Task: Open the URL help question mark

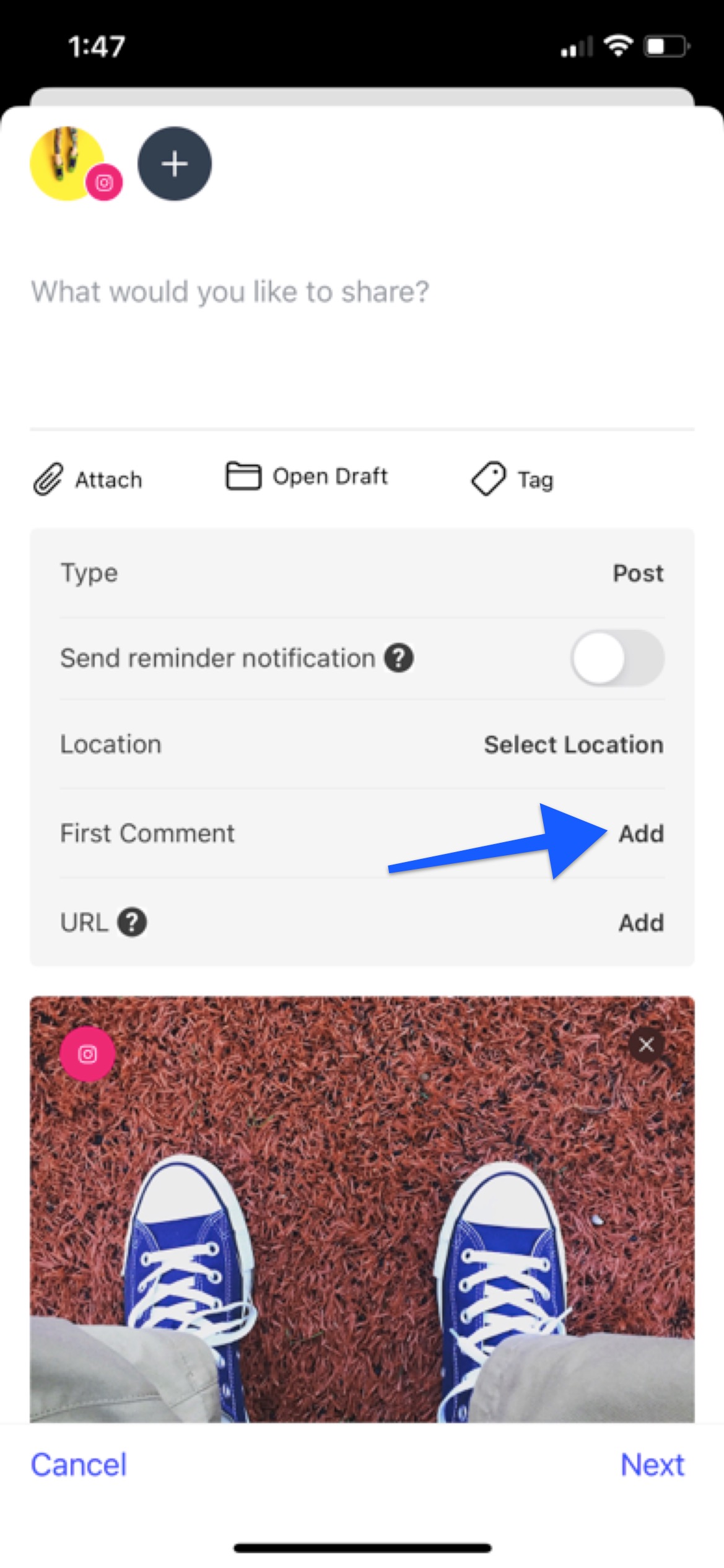Action: click(x=133, y=923)
